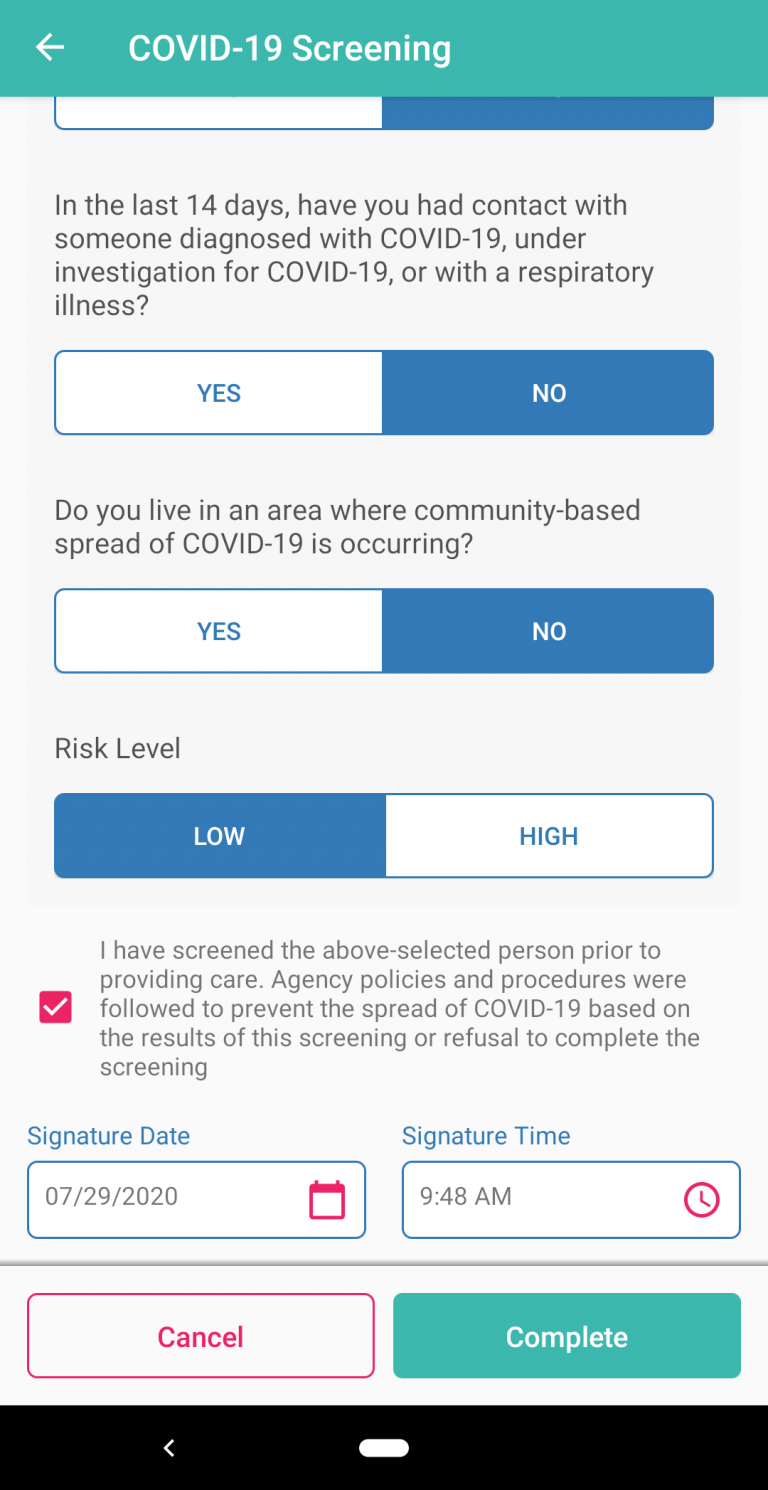Viewport: 768px width, 1490px height.
Task: Uncheck the screening attestation checkbox
Action: pos(55,1007)
